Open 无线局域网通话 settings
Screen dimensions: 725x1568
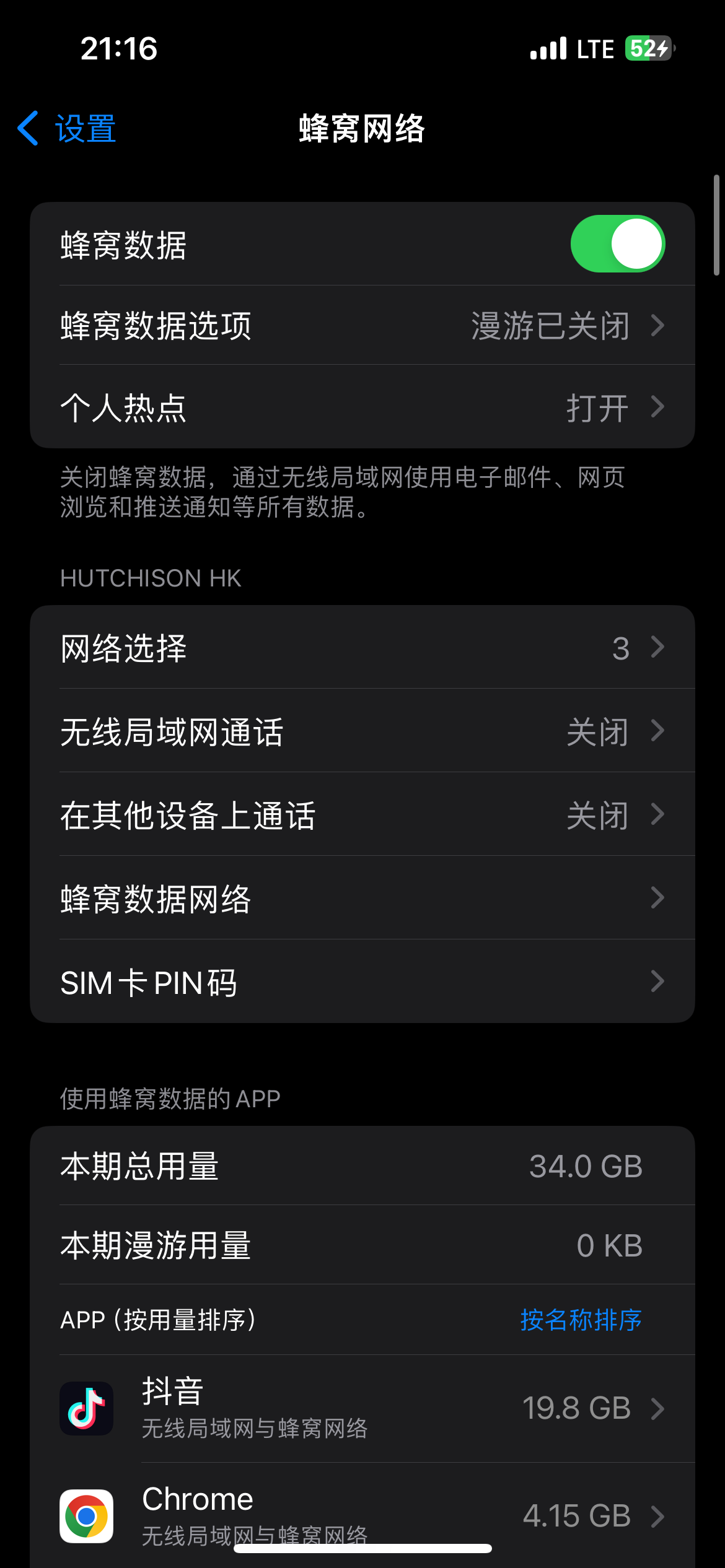pyautogui.click(x=362, y=731)
